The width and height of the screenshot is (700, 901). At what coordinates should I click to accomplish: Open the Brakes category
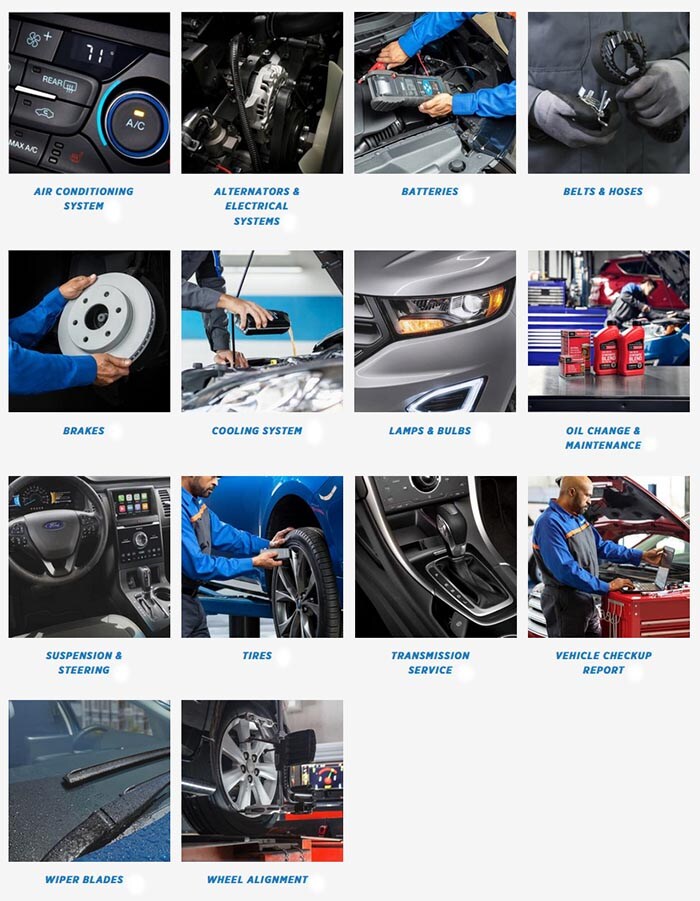click(x=89, y=331)
